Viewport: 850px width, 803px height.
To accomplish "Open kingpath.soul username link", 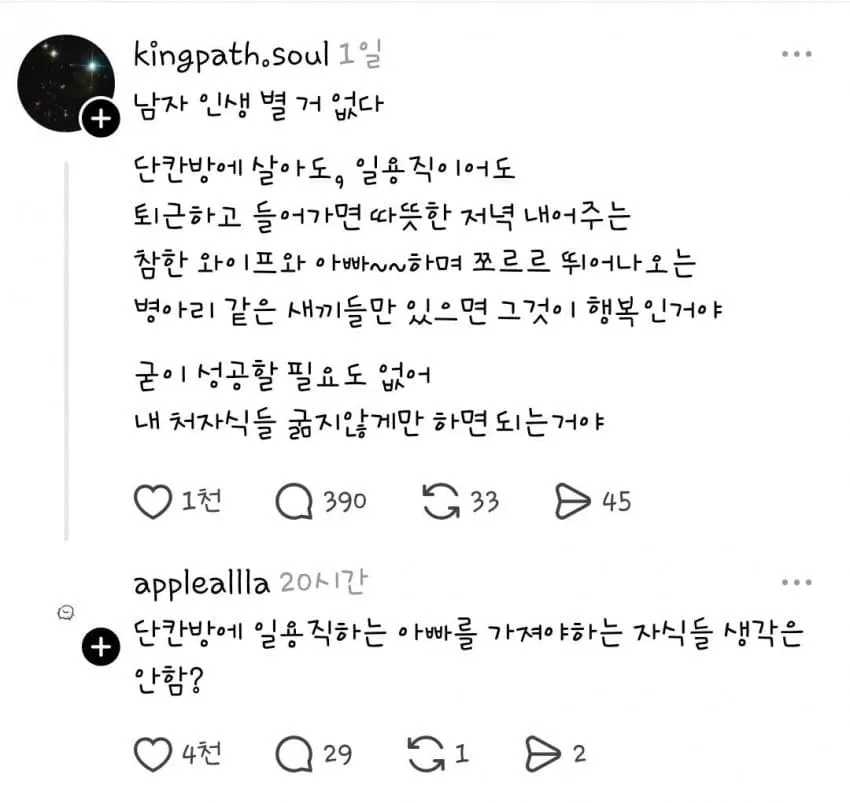I will click(x=230, y=55).
